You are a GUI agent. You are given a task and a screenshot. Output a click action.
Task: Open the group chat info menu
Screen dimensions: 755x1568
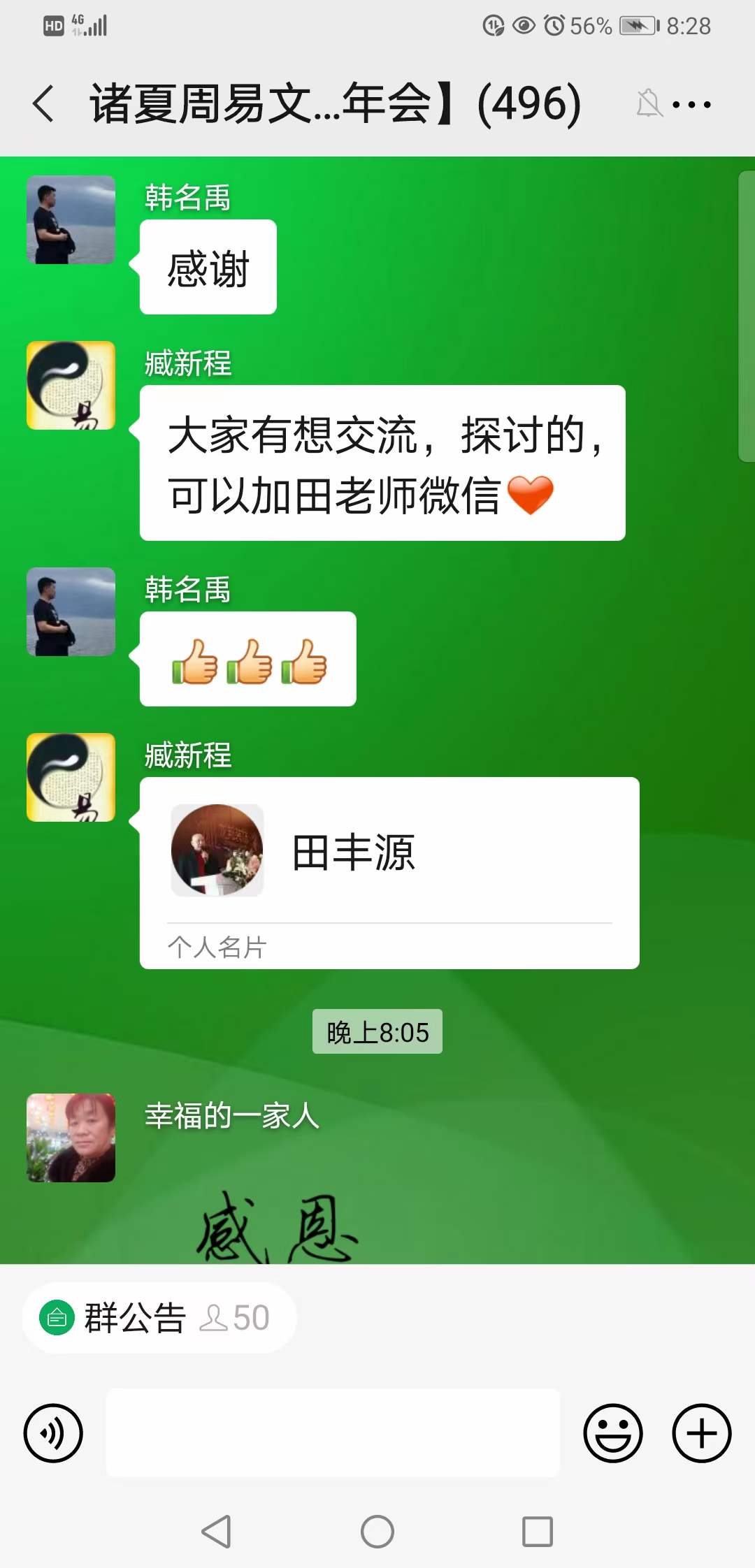691,105
